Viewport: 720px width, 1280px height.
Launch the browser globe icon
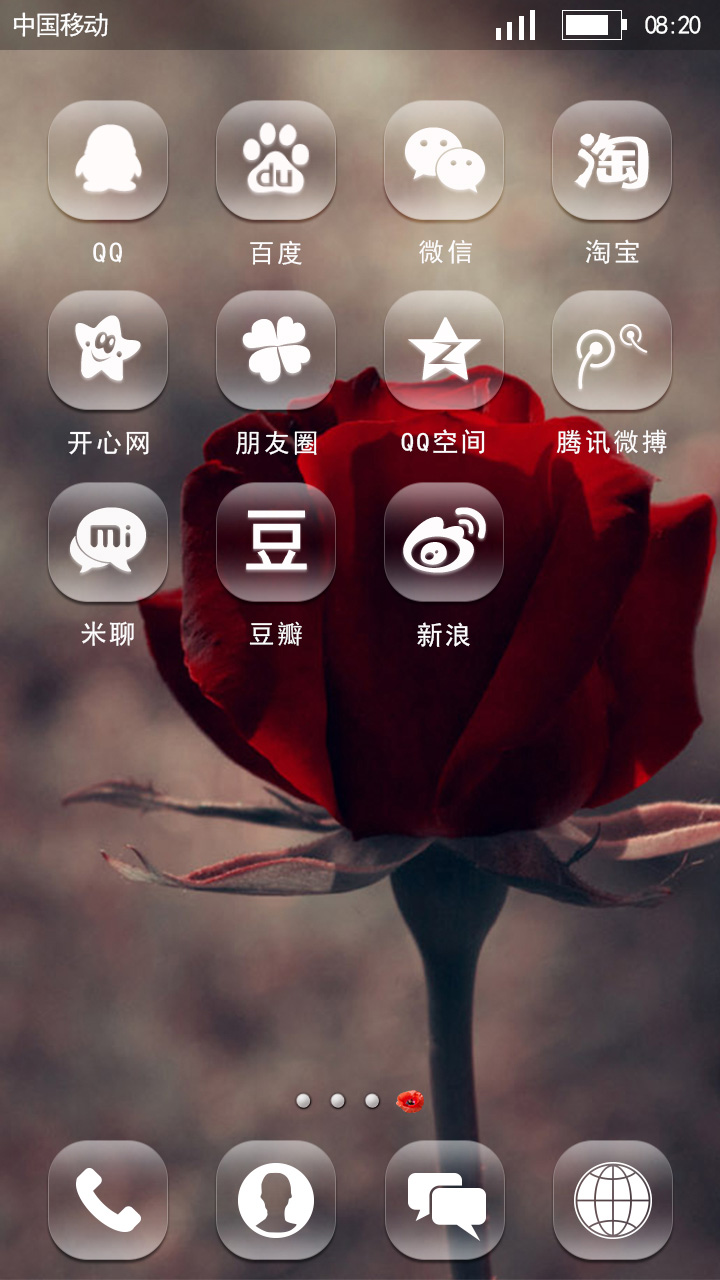pyautogui.click(x=613, y=1200)
